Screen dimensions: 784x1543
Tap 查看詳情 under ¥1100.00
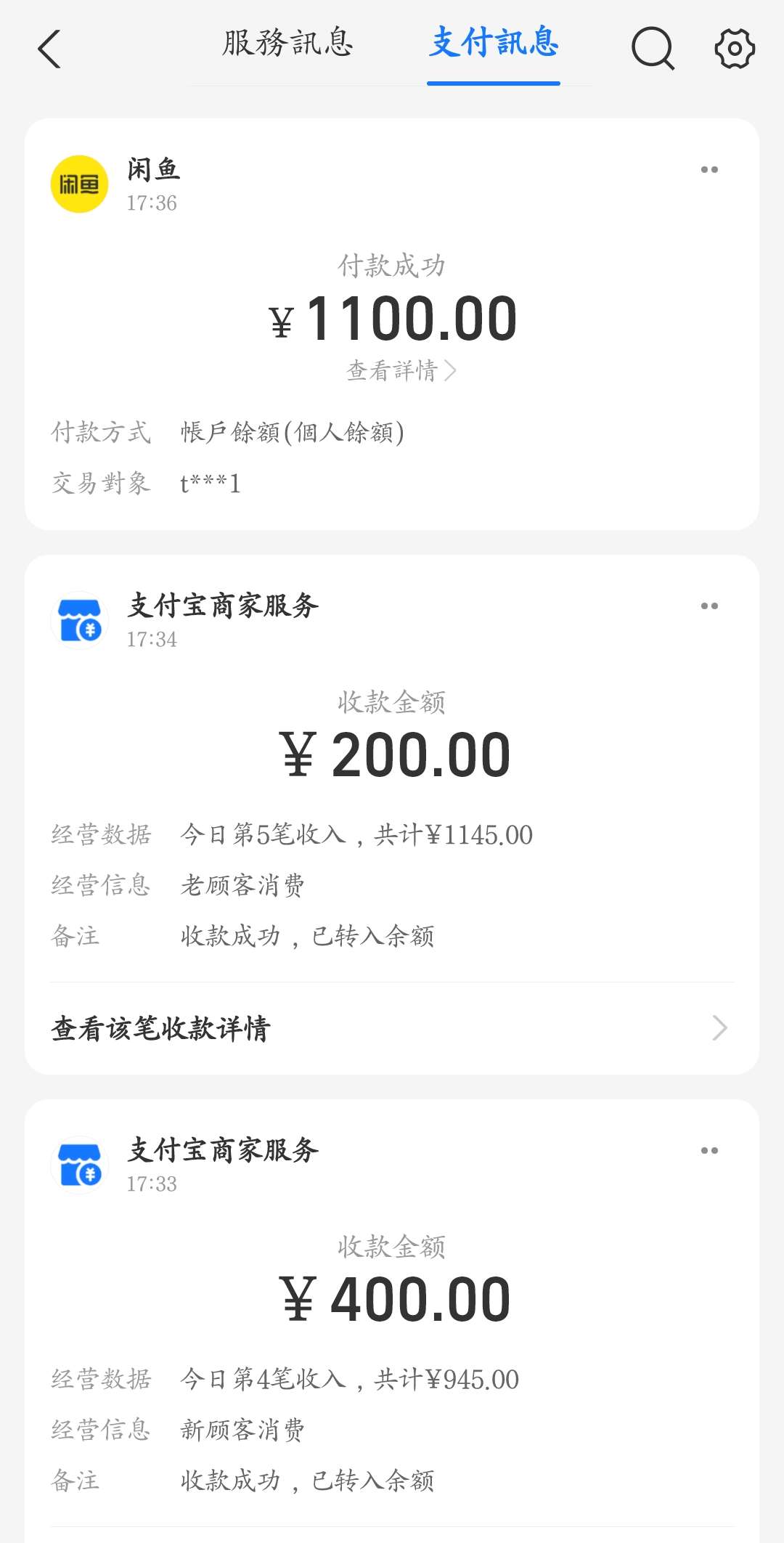(x=401, y=371)
